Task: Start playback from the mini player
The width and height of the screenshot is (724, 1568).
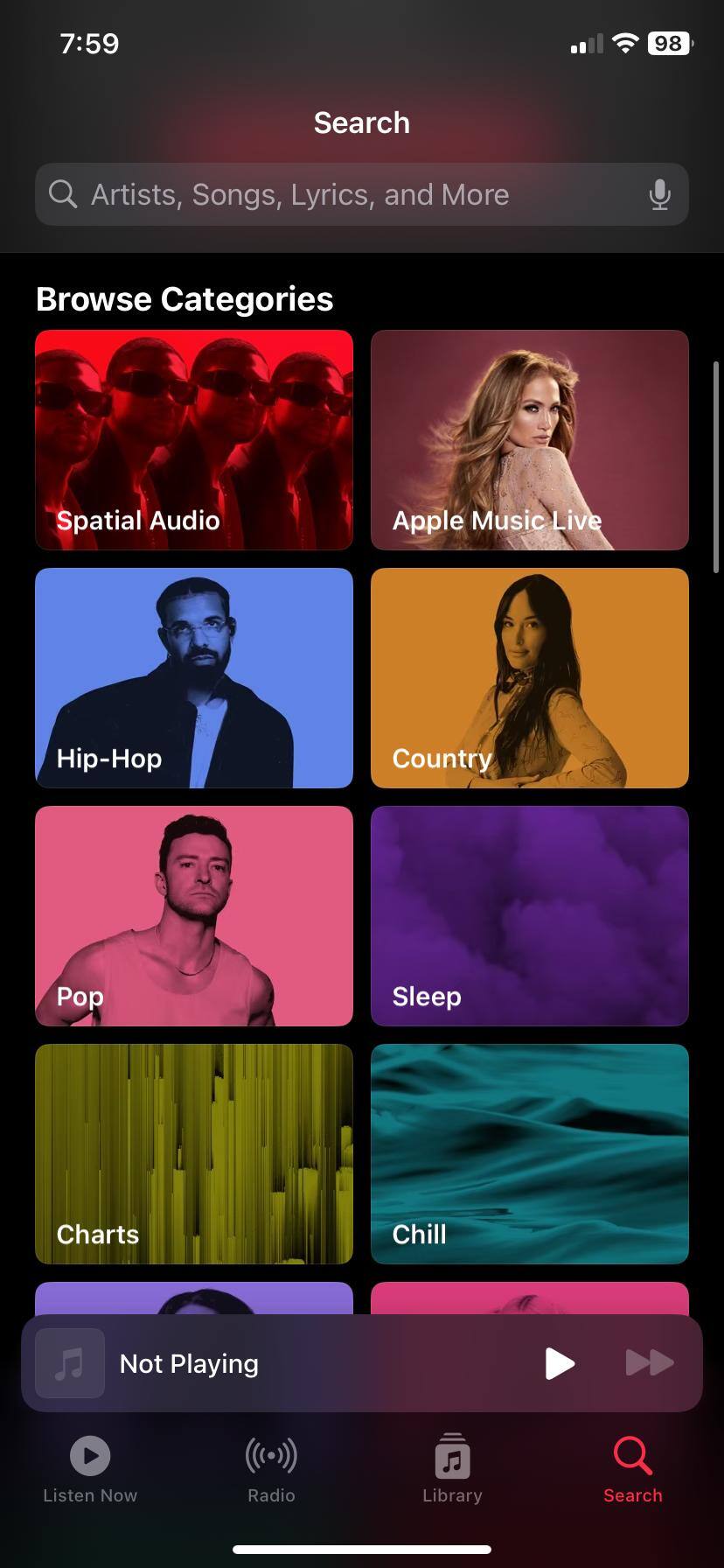Action: (x=560, y=1362)
